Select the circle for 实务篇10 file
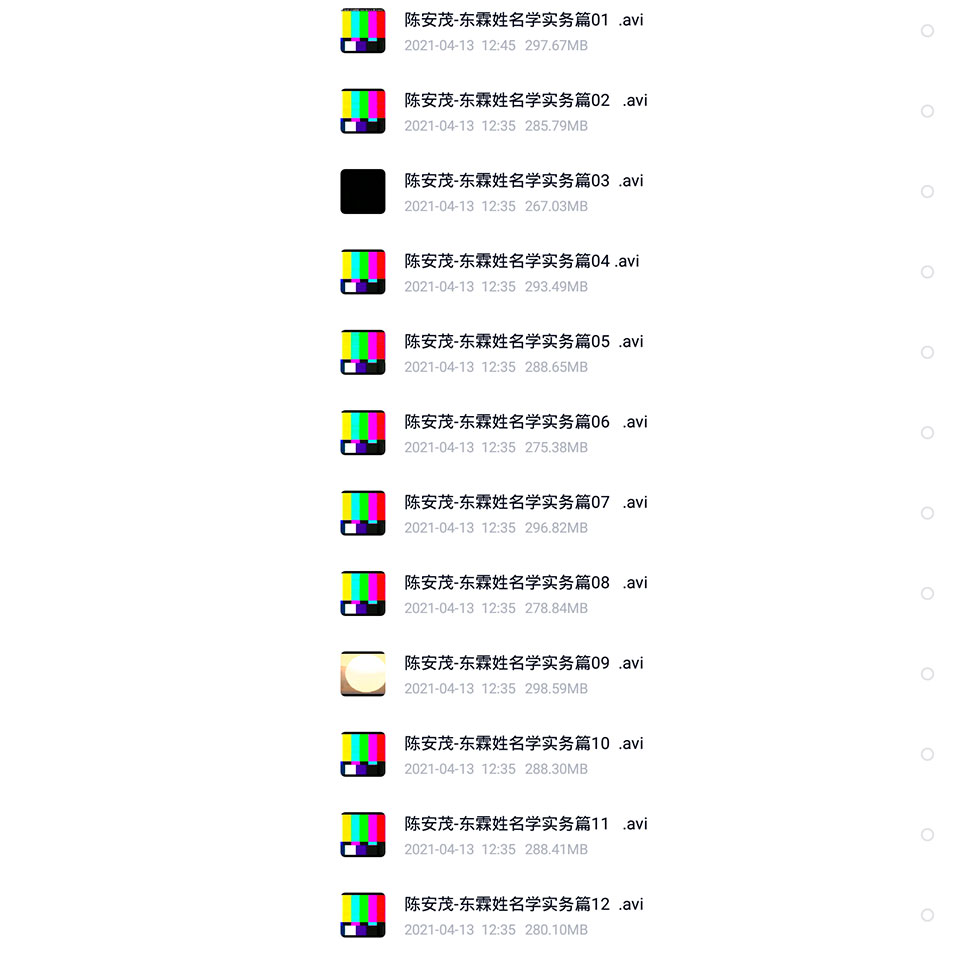The image size is (960, 960). point(927,754)
